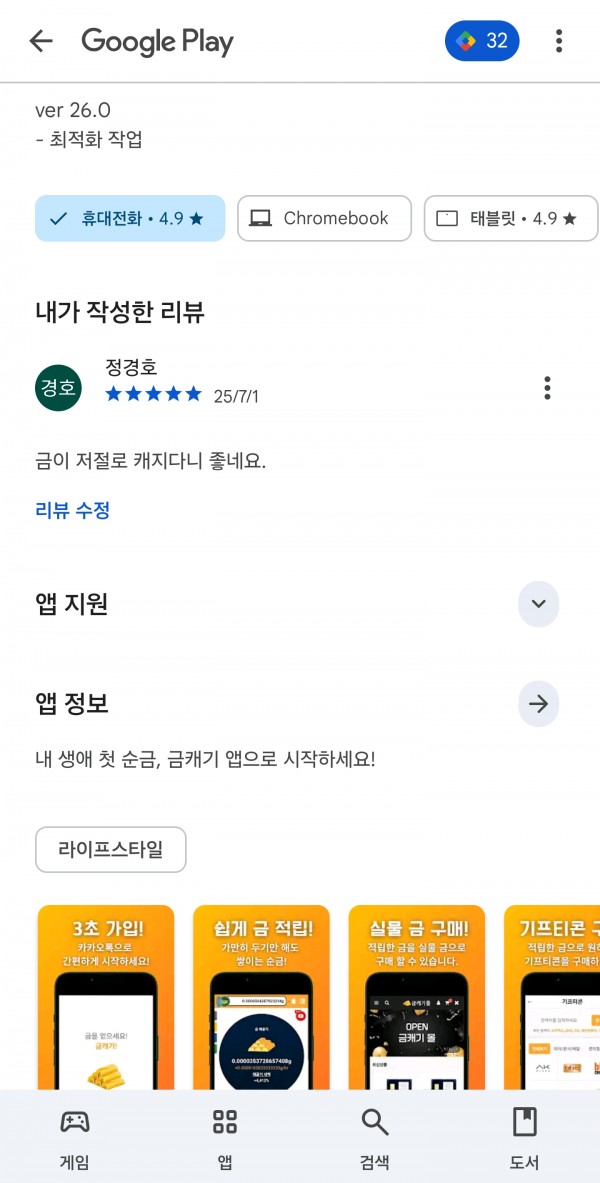Tap 리뷰 수정 to edit the review
This screenshot has height=1183, width=600.
[x=72, y=511]
